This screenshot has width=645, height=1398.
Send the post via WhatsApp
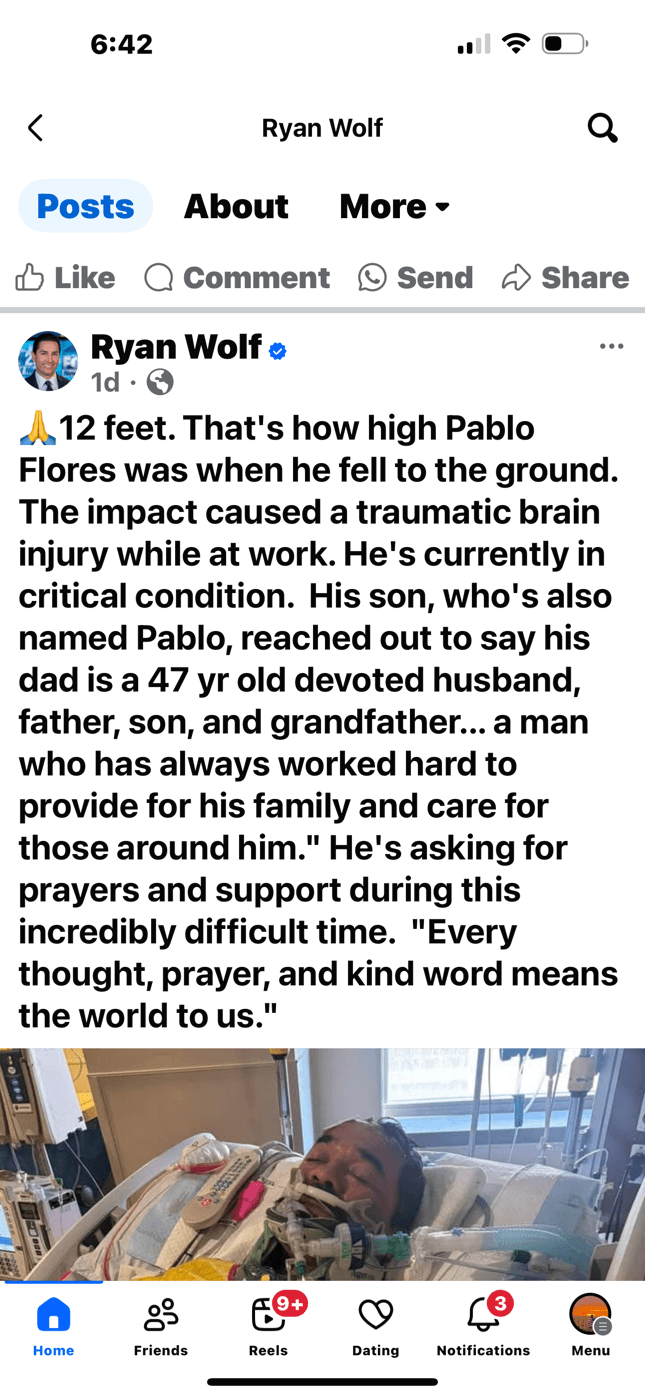pyautogui.click(x=416, y=278)
